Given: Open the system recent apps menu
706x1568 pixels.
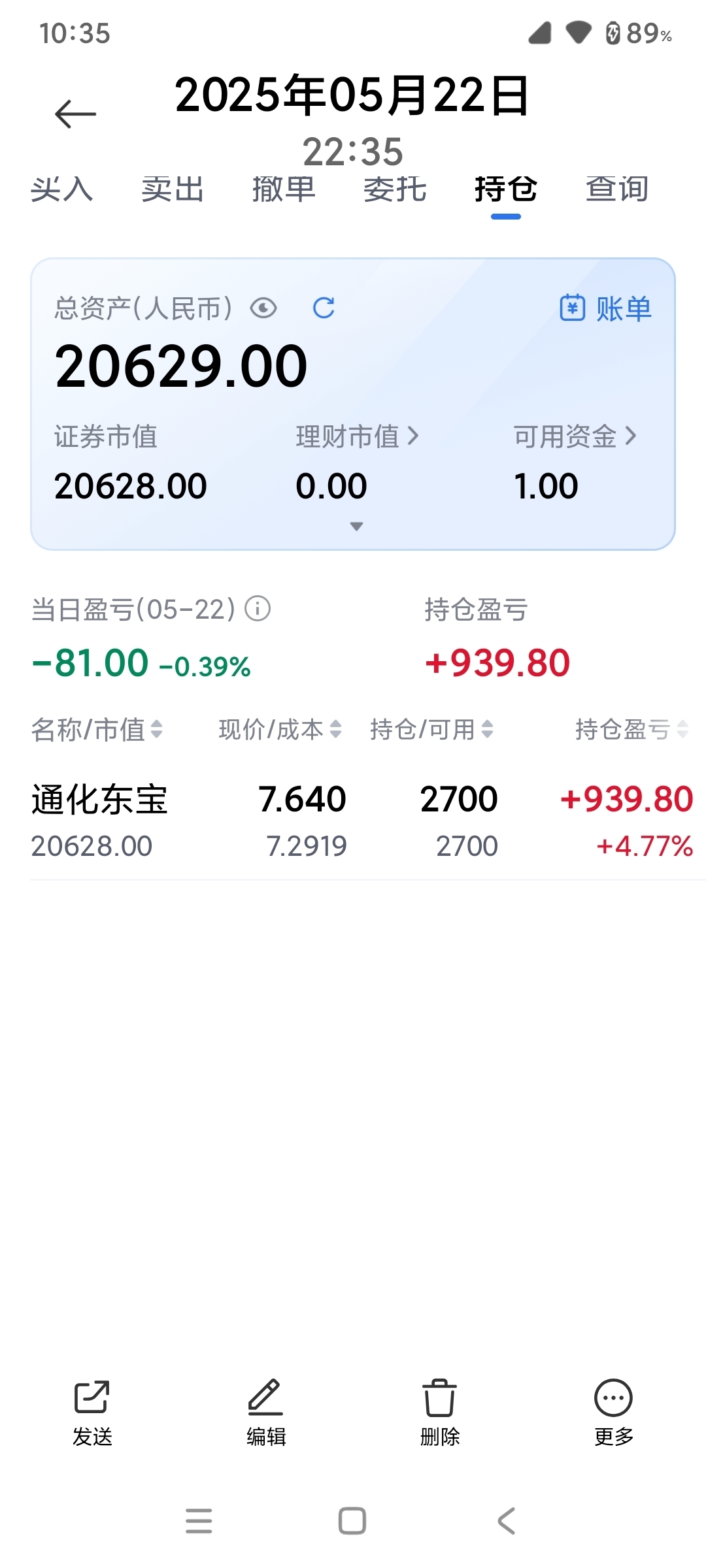Looking at the screenshot, I should (x=199, y=1521).
